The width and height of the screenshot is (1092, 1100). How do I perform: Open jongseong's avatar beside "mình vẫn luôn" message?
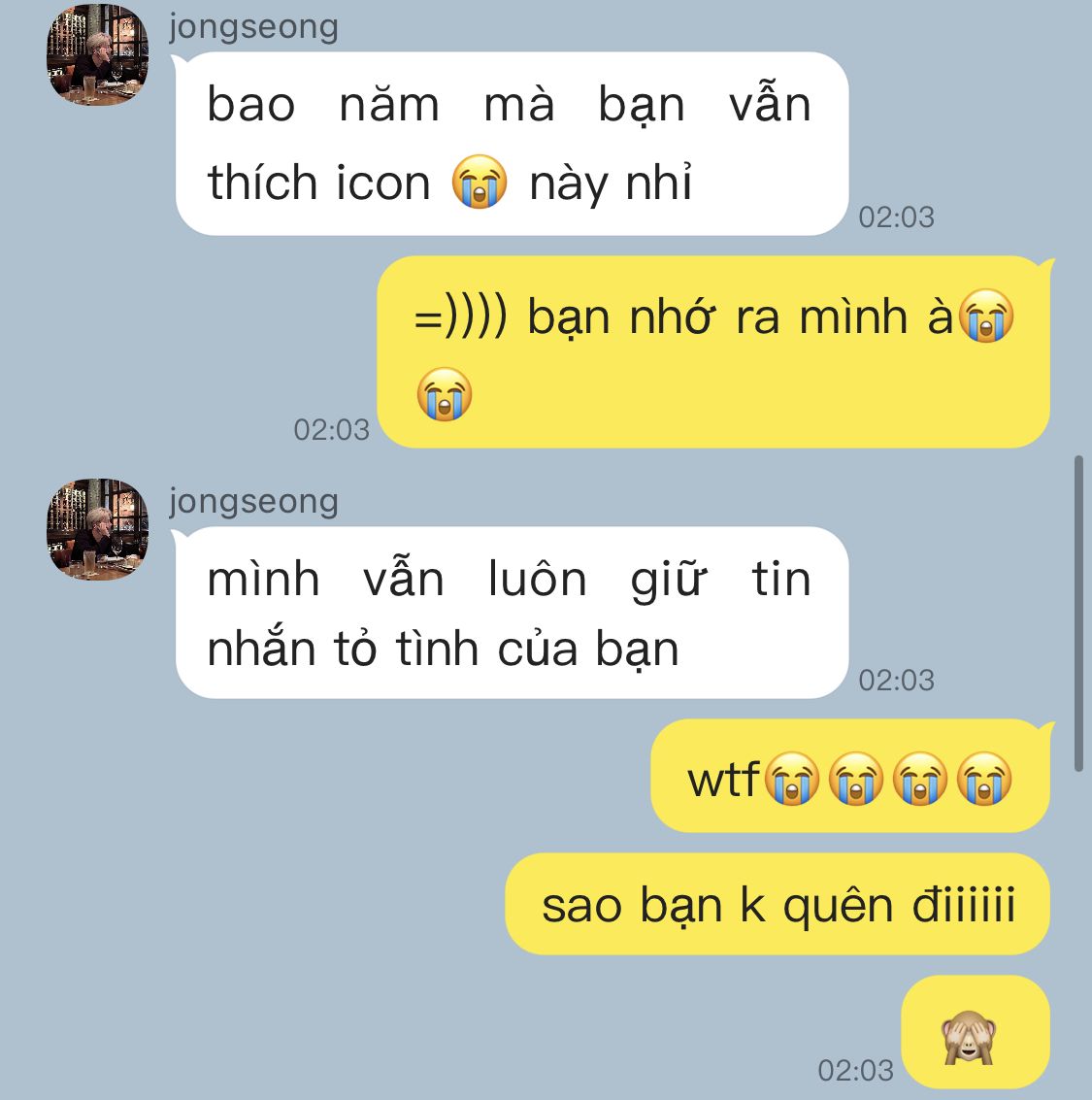[97, 530]
